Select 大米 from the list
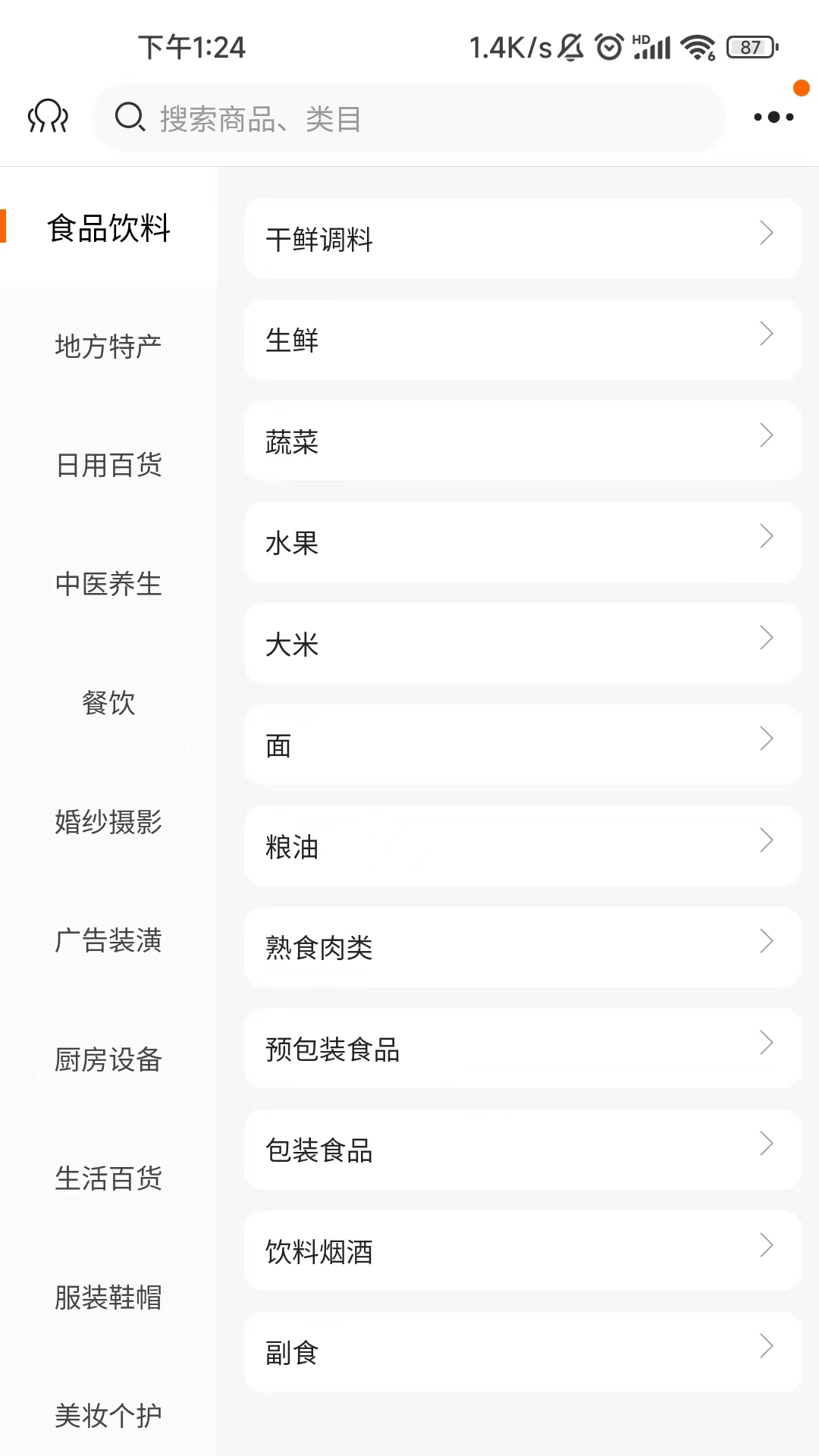This screenshot has width=819, height=1456. 520,642
